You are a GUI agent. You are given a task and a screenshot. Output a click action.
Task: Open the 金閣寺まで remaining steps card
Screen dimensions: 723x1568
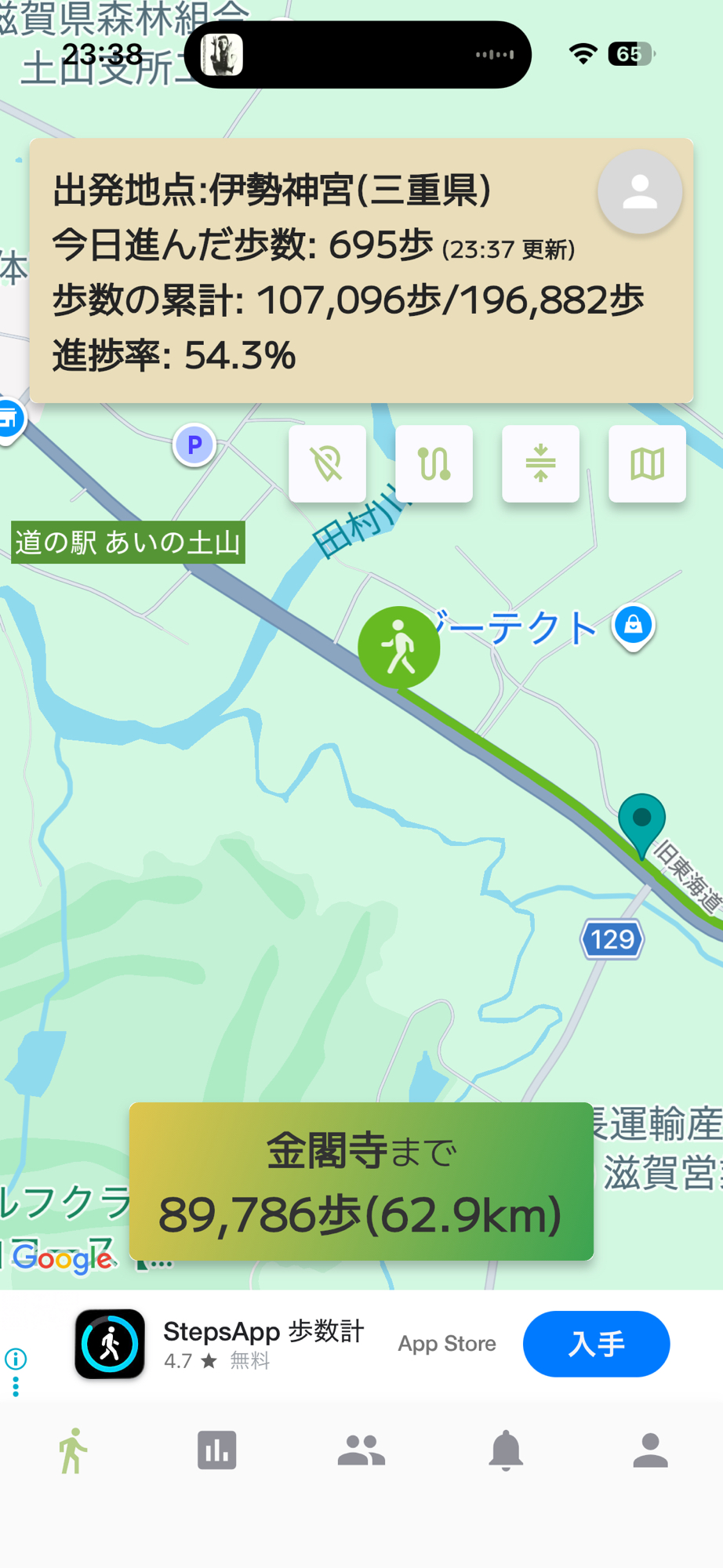[x=361, y=1181]
